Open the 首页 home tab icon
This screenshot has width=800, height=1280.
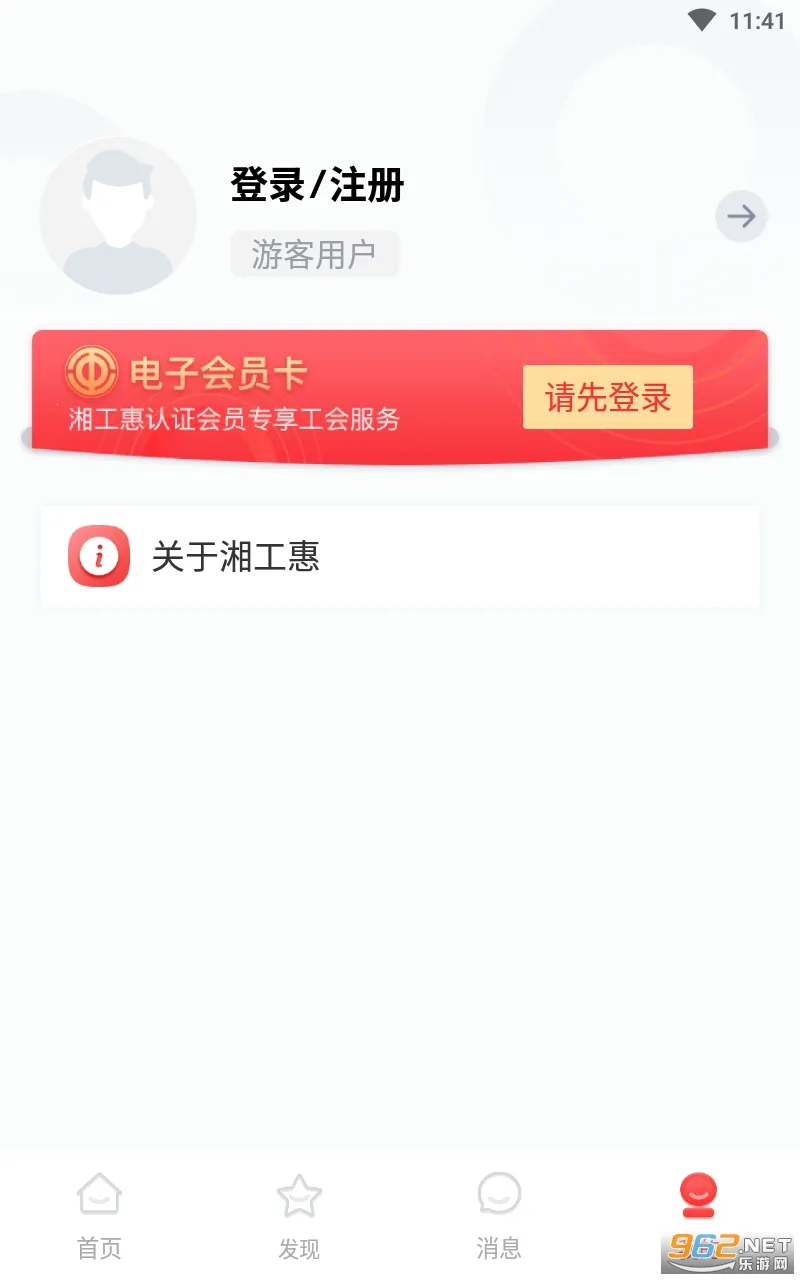click(98, 1194)
